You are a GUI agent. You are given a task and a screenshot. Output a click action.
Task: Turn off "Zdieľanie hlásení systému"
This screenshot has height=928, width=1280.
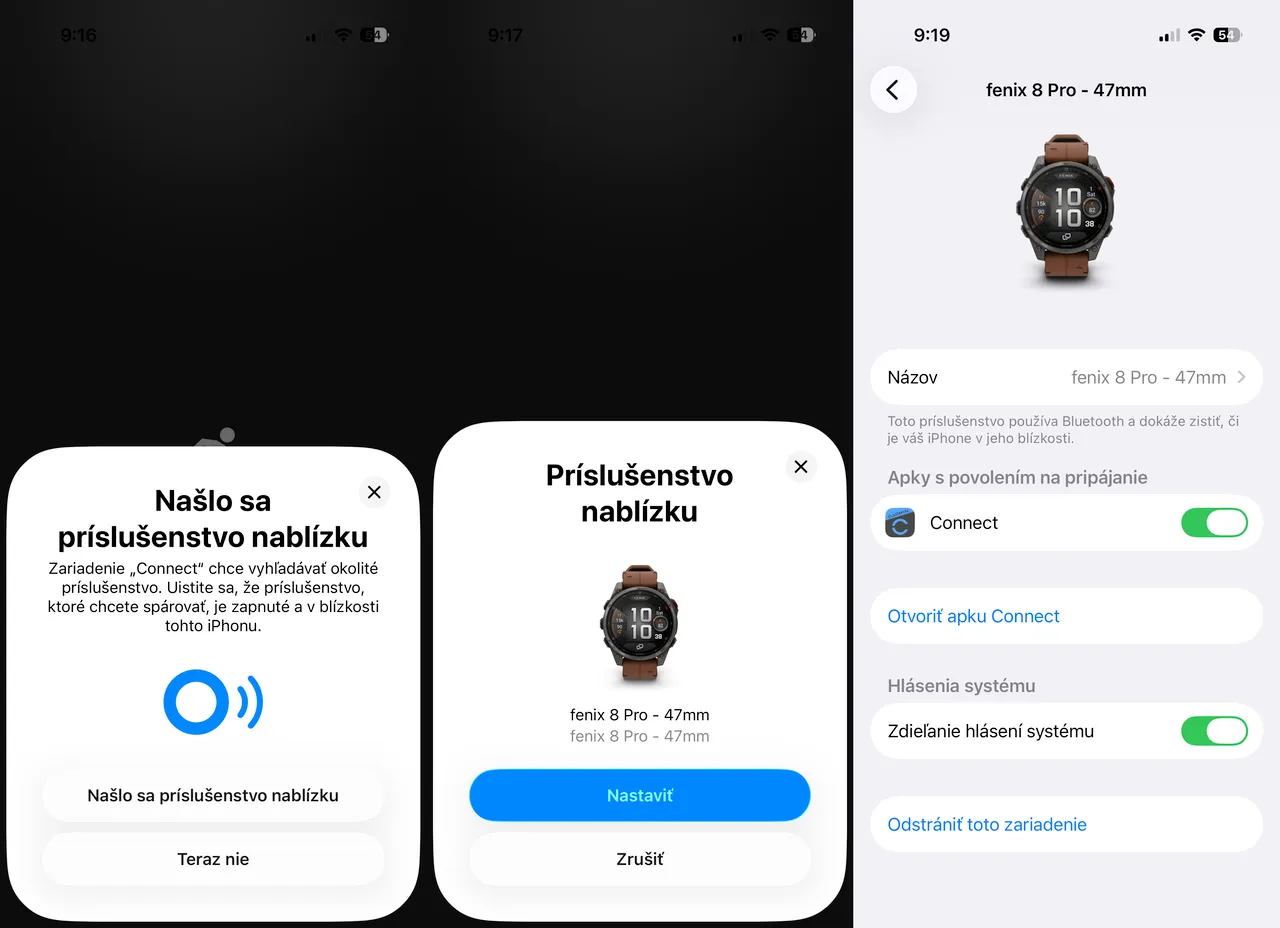1214,731
